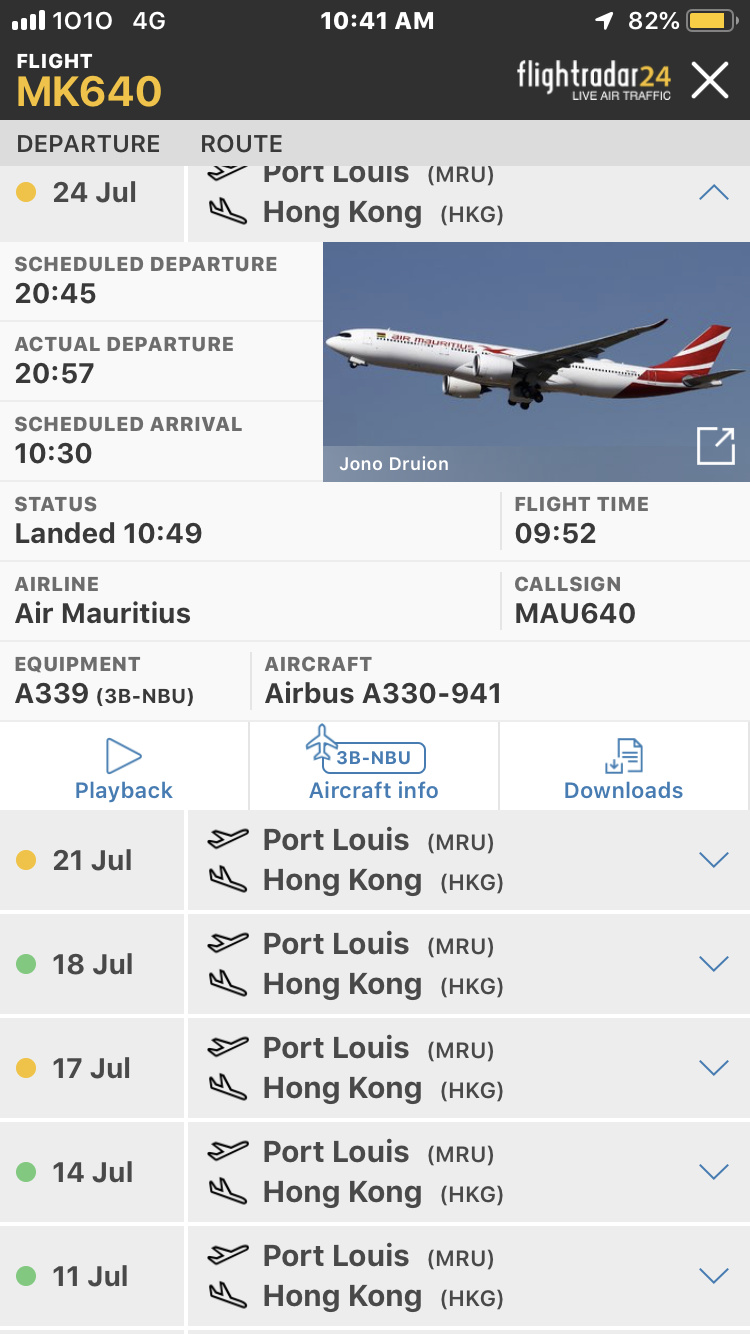
Task: Expand the 18 Jul flight row
Action: pyautogui.click(x=713, y=964)
